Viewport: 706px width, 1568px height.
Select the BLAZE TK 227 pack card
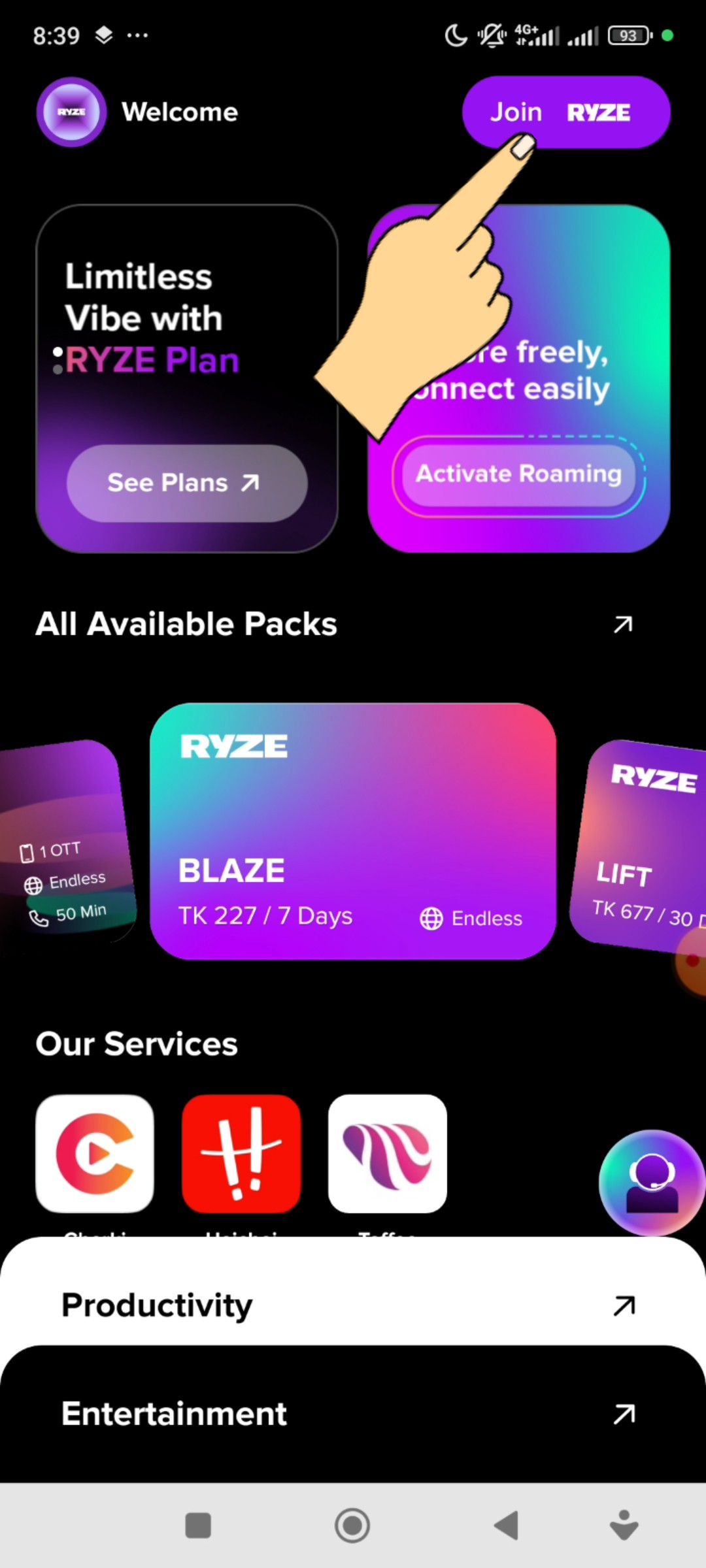click(x=353, y=831)
